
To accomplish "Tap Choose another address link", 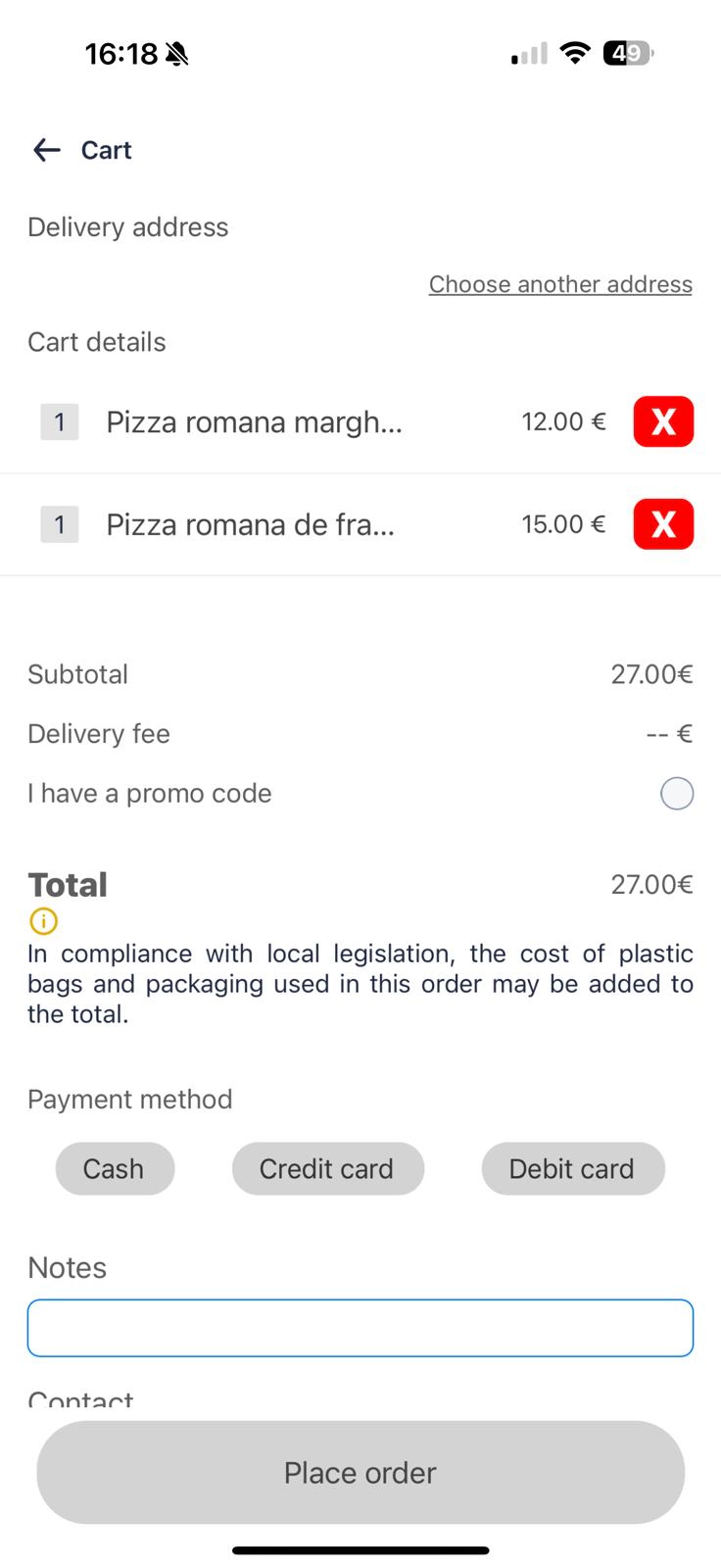I will point(560,284).
